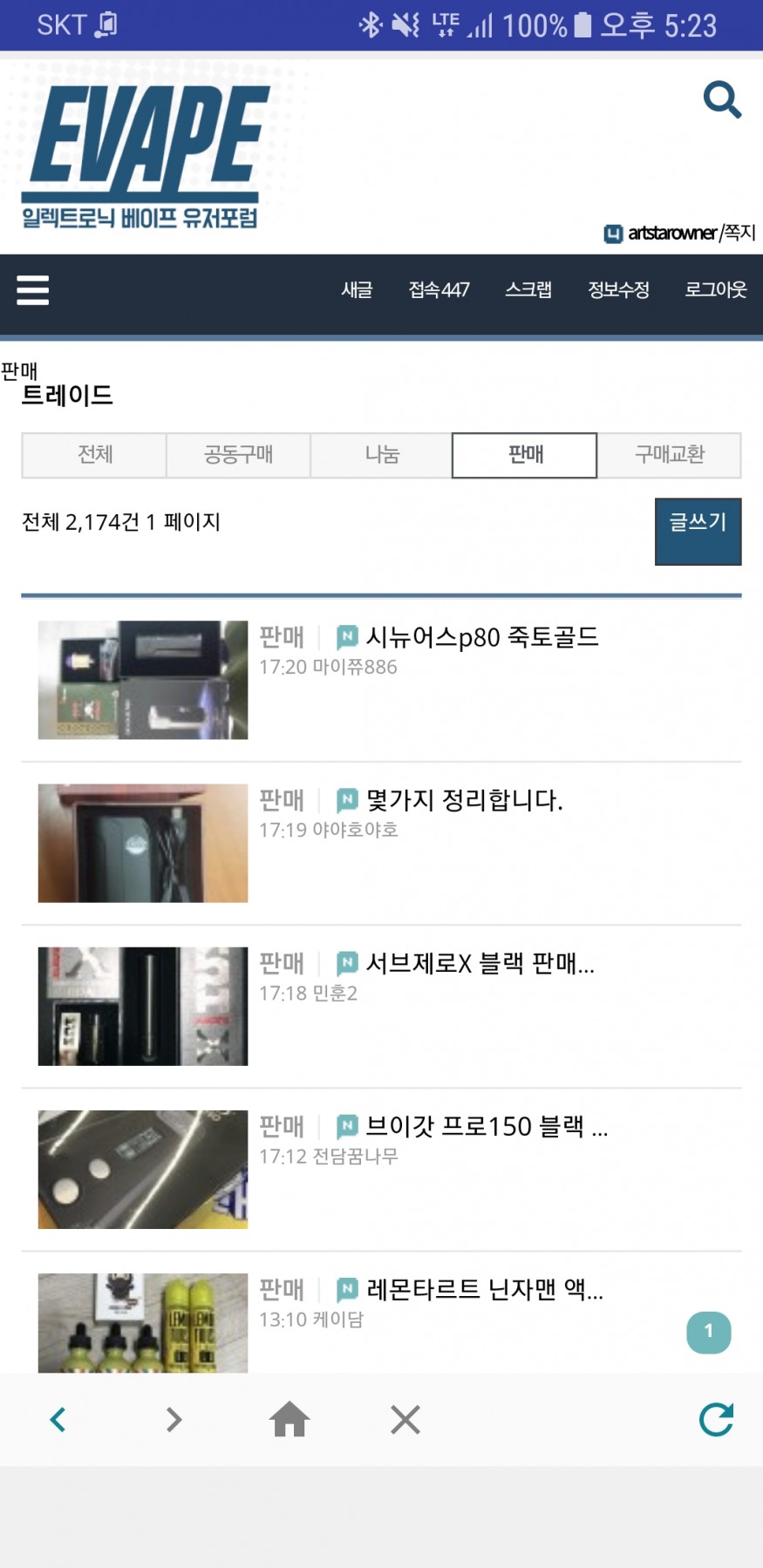
Task: Tap the 글쓰기 write post button
Action: 698,531
